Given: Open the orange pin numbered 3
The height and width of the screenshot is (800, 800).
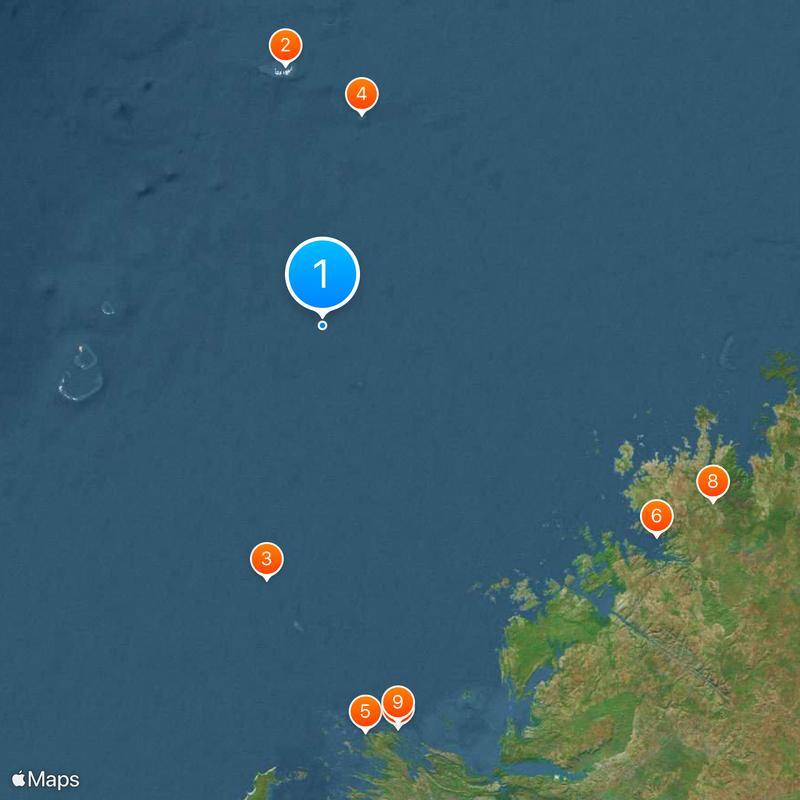Looking at the screenshot, I should pos(266,559).
